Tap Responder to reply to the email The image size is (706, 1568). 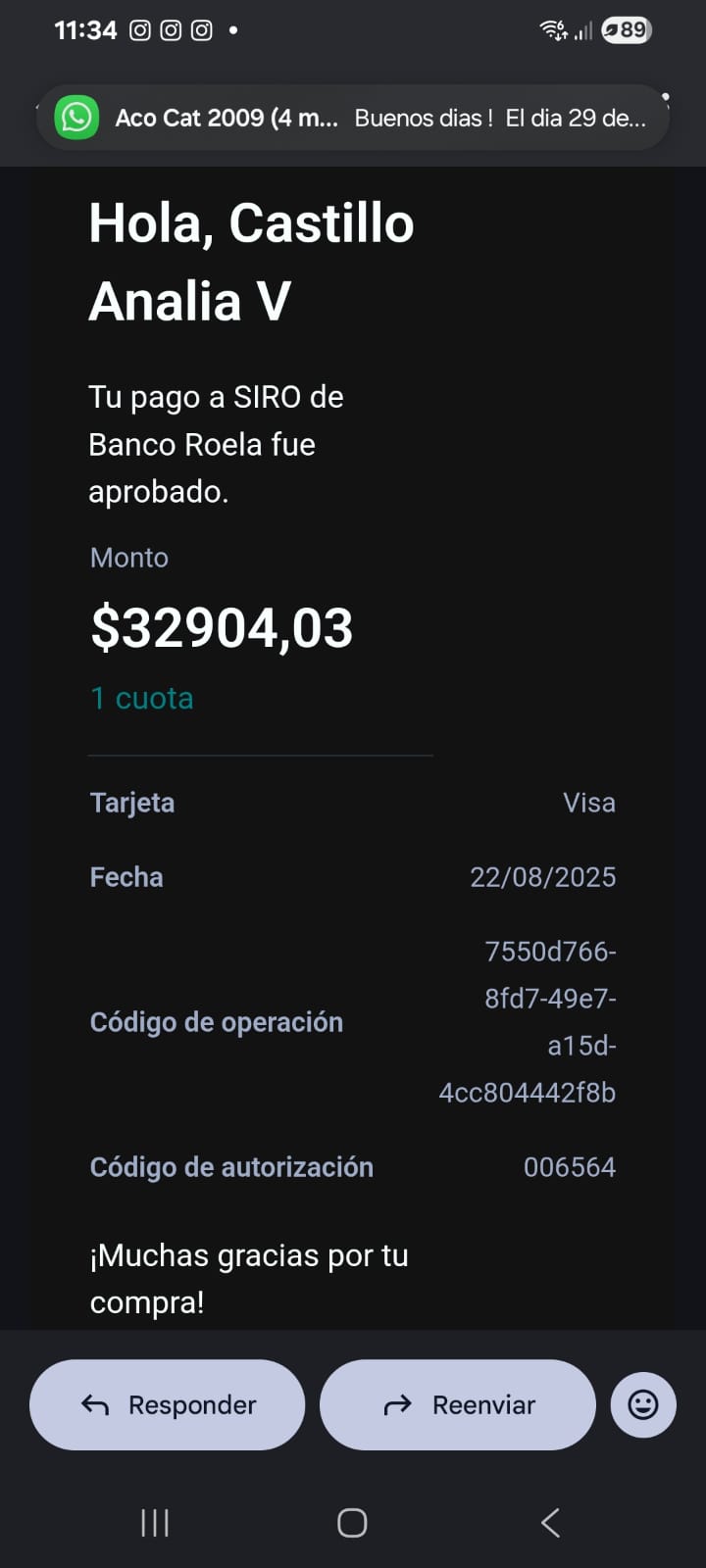168,1404
